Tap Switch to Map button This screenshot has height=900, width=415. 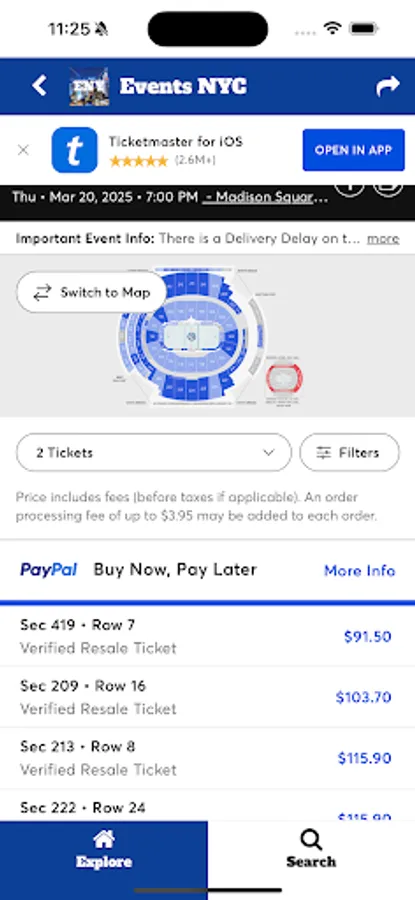point(92,292)
